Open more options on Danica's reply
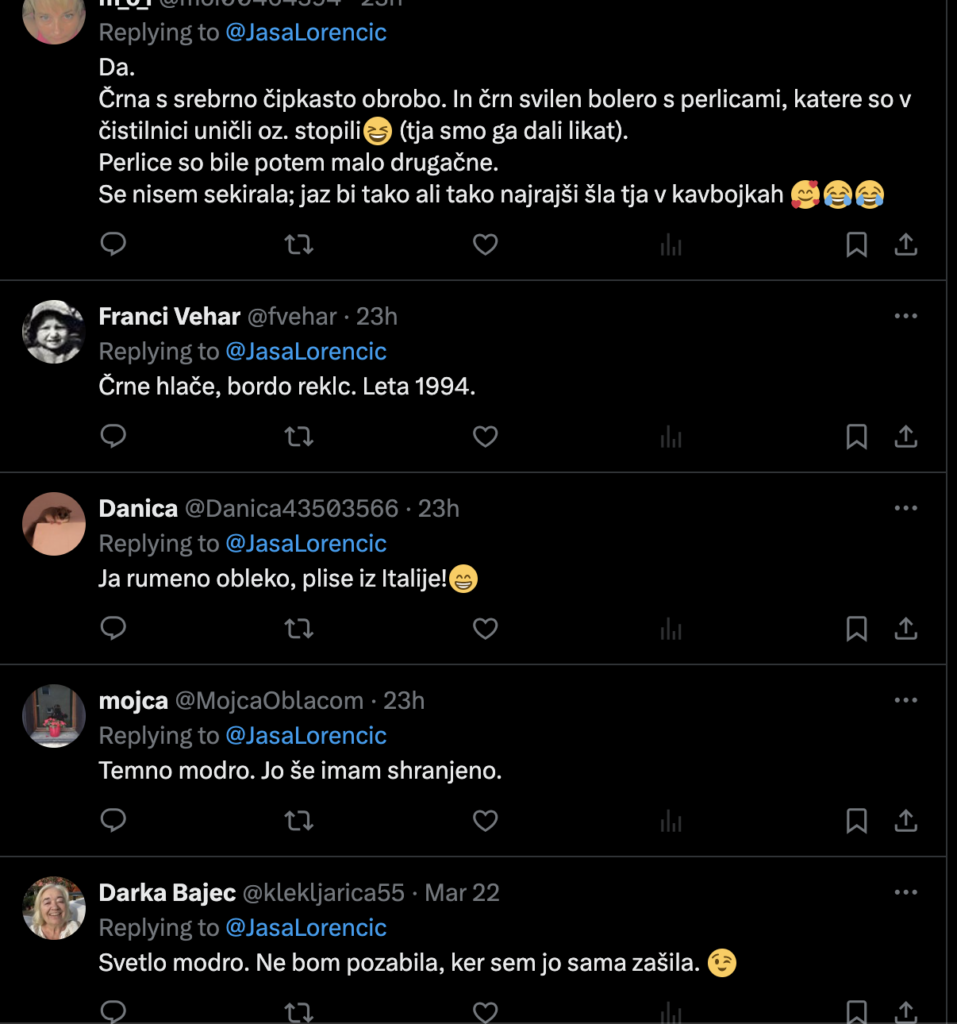 [x=905, y=508]
